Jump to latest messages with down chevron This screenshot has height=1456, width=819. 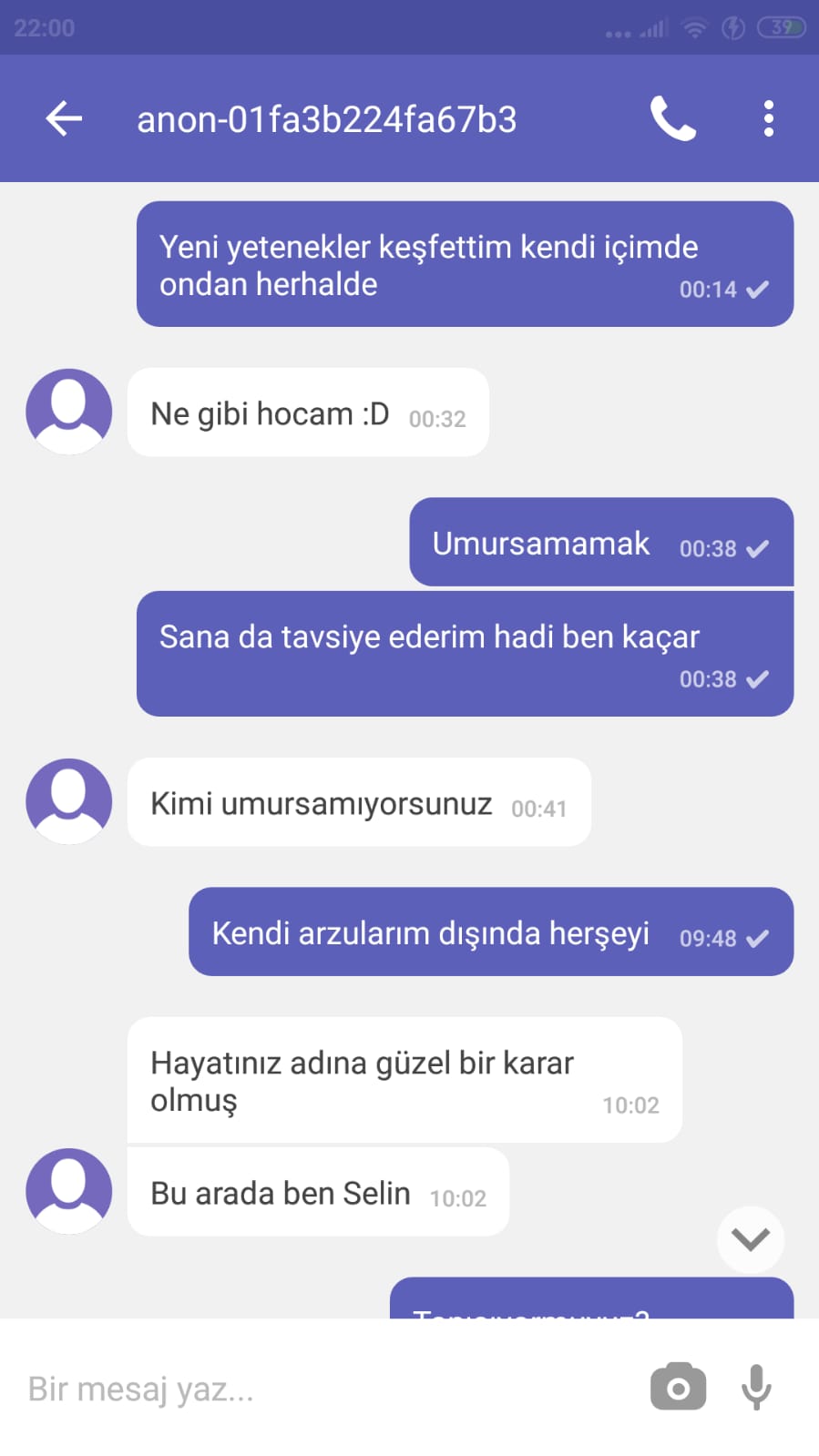751,1239
